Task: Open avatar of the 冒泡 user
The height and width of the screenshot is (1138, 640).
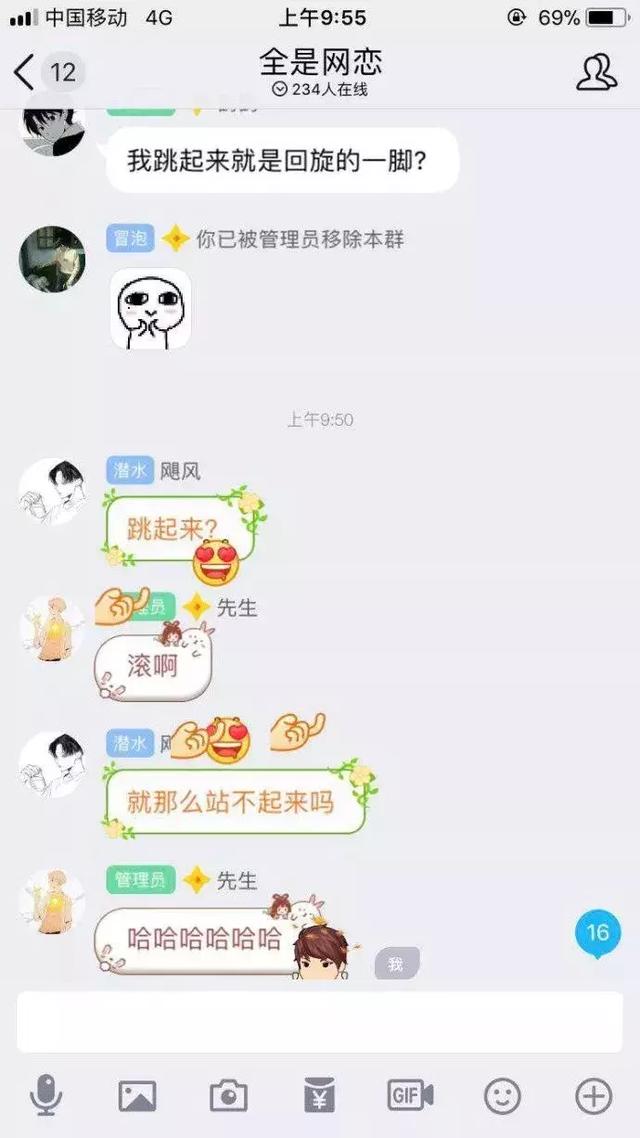Action: click(x=52, y=259)
